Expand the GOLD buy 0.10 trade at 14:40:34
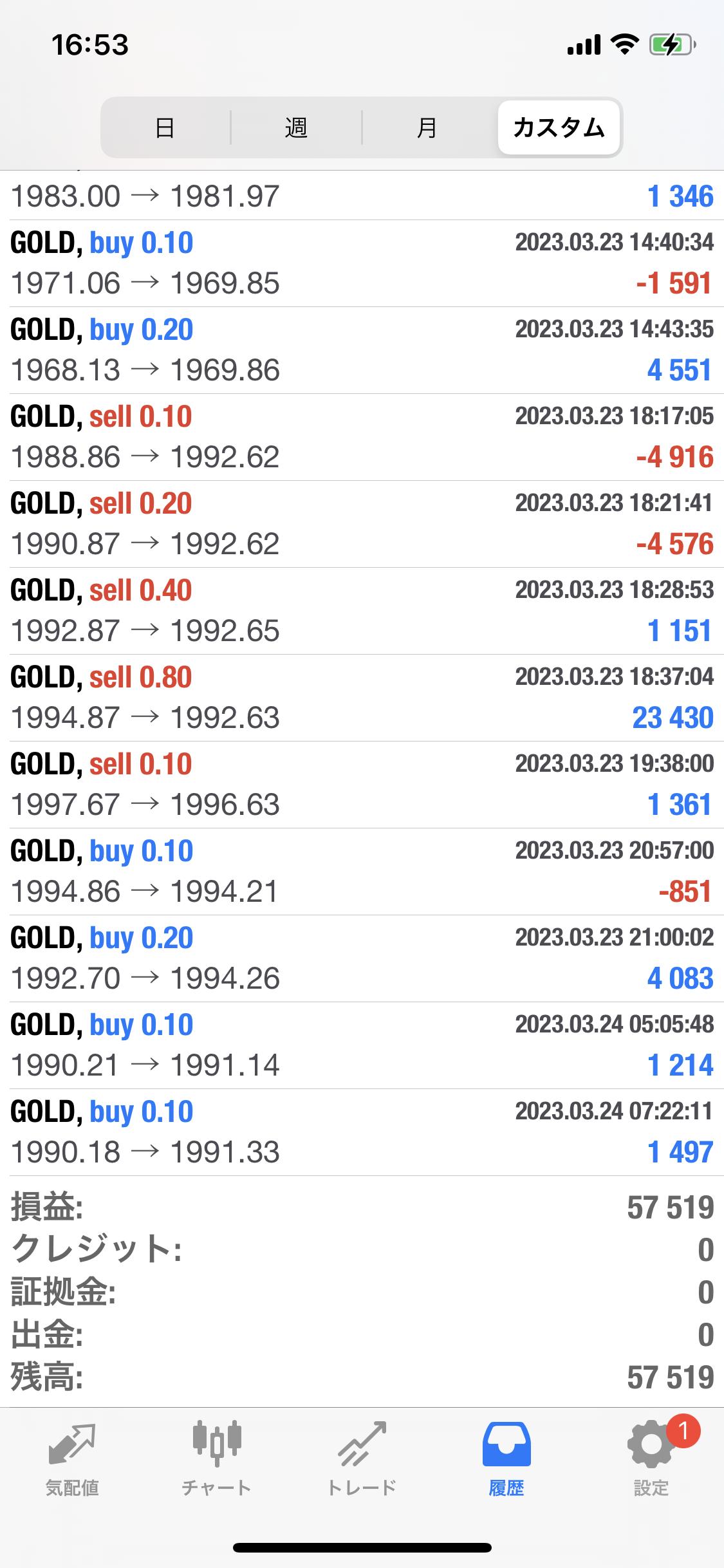Image resolution: width=724 pixels, height=1568 pixels. coord(362,263)
